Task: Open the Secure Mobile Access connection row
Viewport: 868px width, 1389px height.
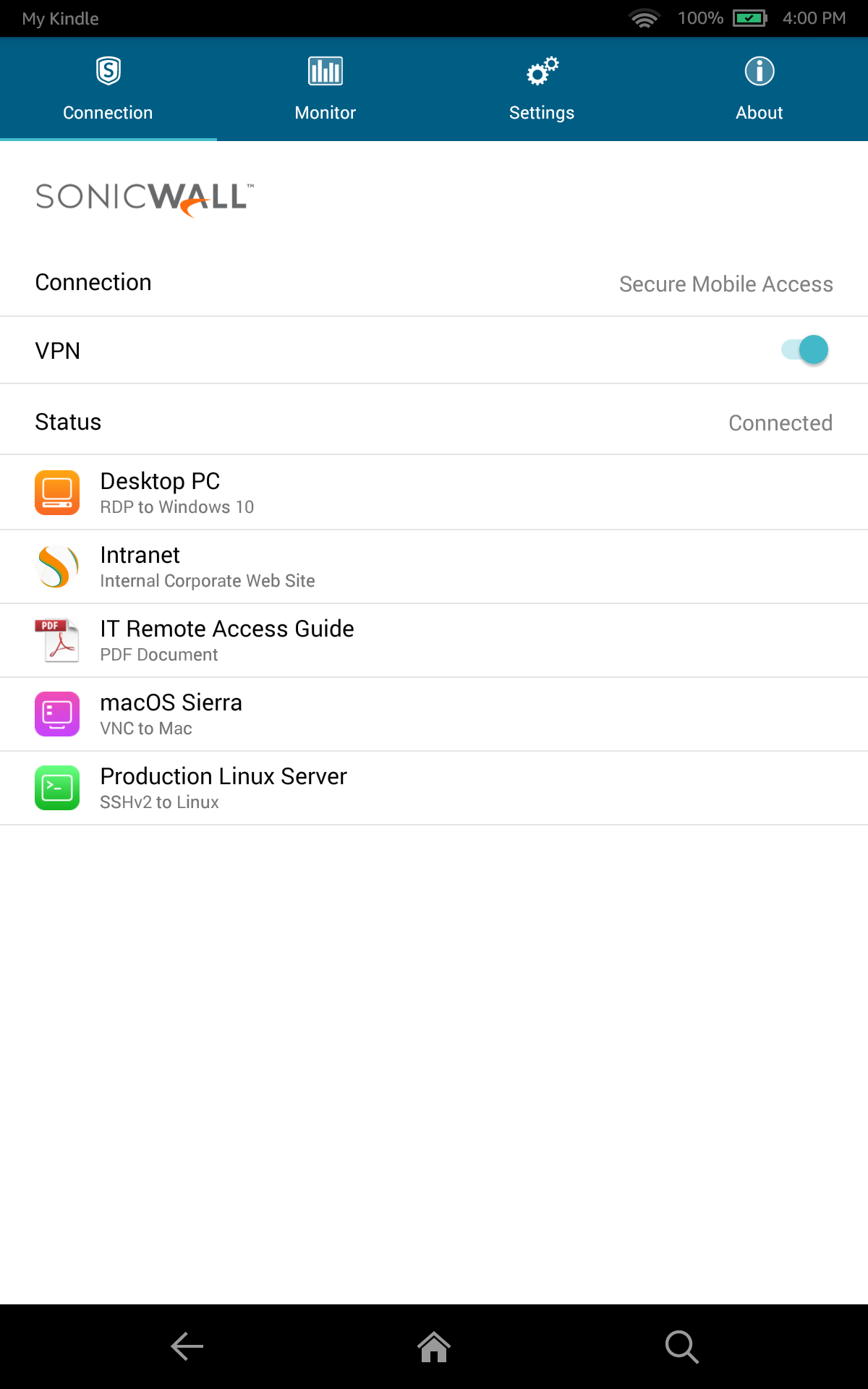Action: point(434,283)
